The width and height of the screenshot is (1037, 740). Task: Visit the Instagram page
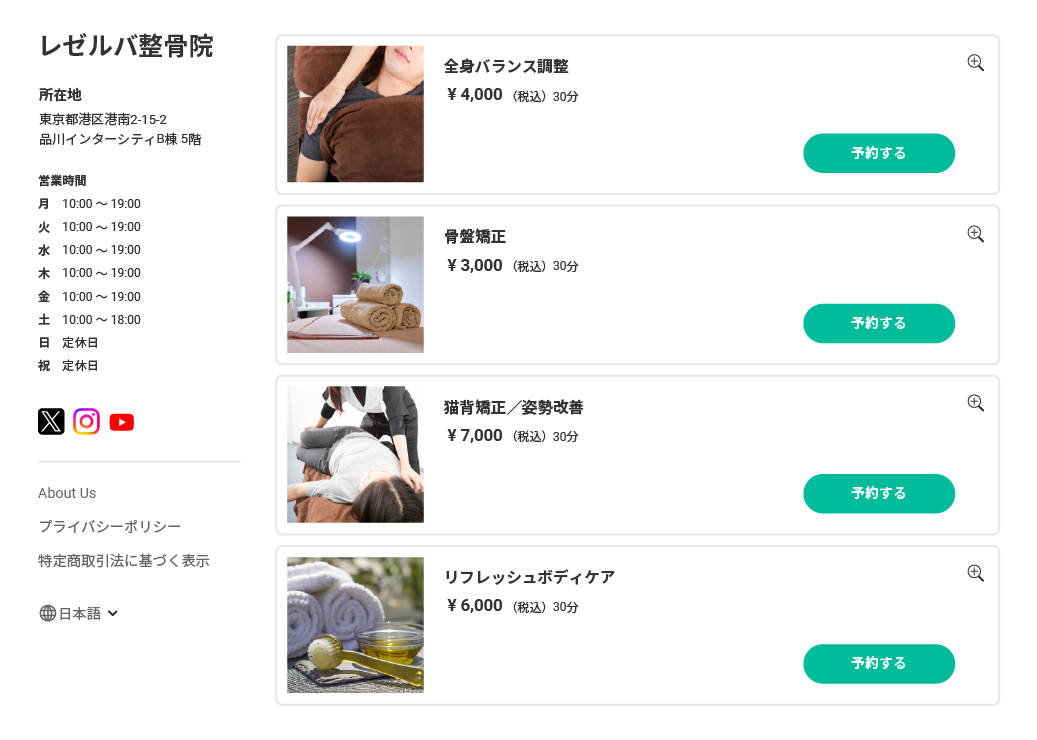tap(86, 422)
